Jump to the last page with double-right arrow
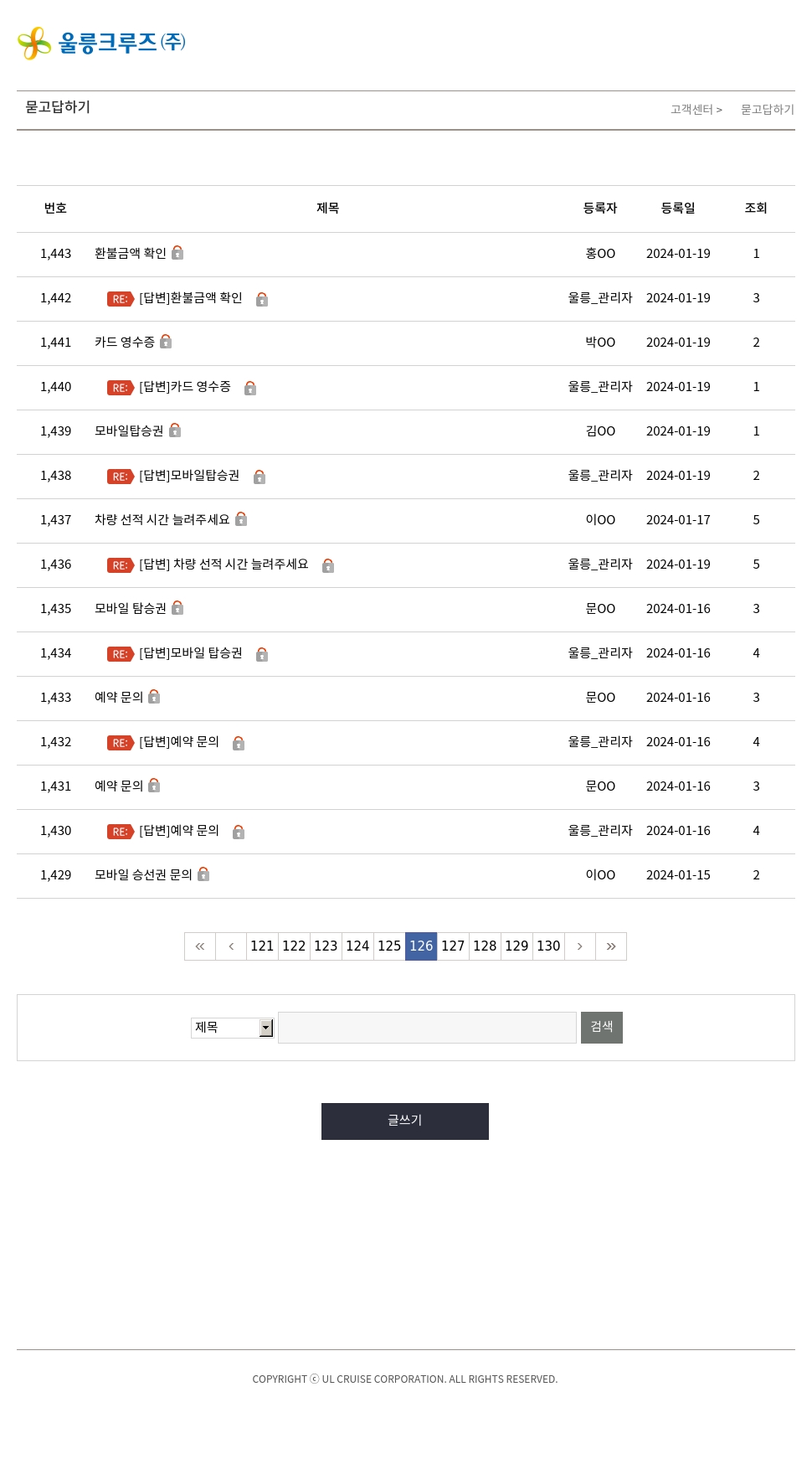Viewport: 812px width, 1459px height. pos(611,946)
